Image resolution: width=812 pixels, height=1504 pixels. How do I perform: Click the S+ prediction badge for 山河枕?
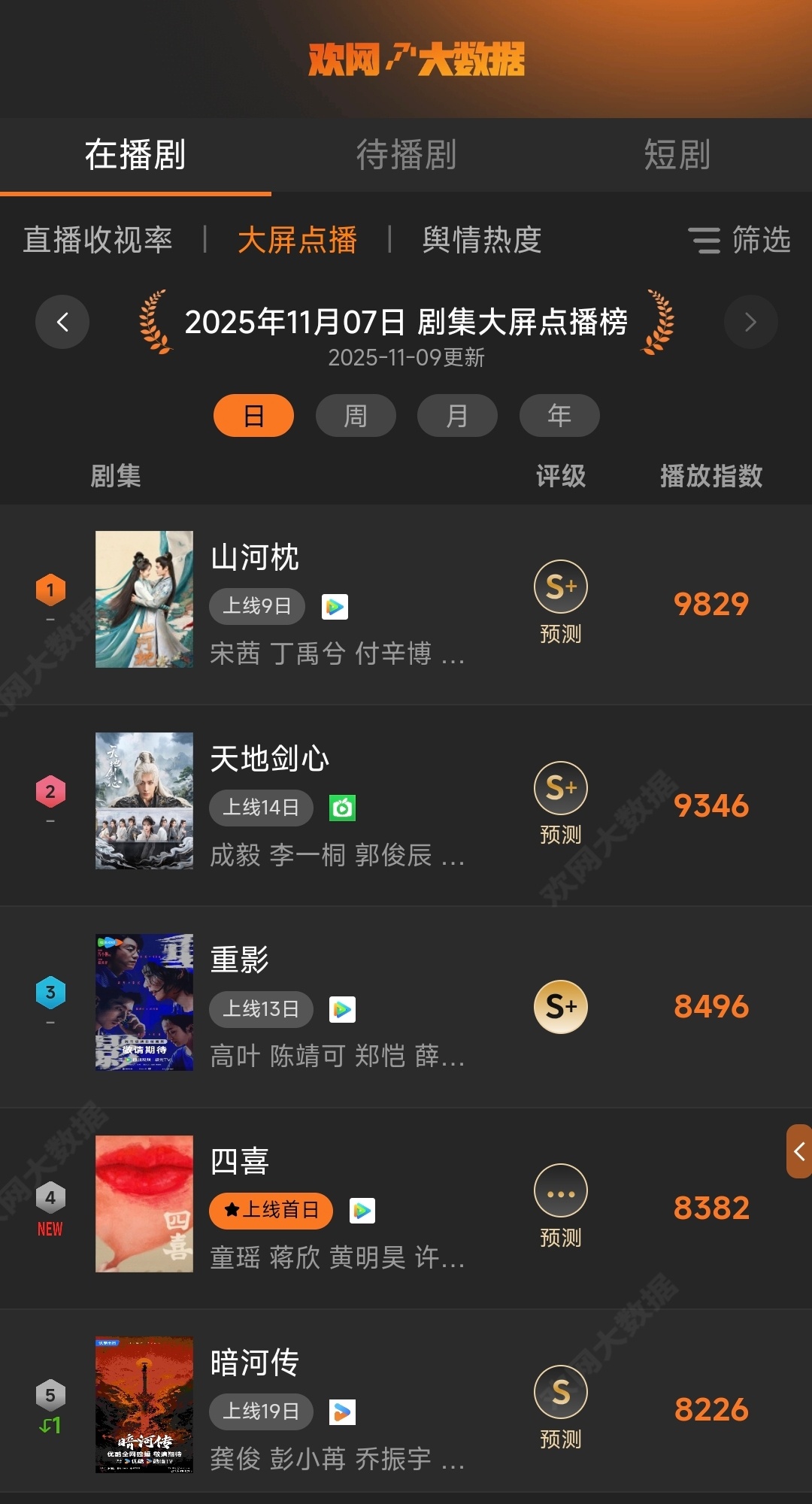click(x=560, y=587)
